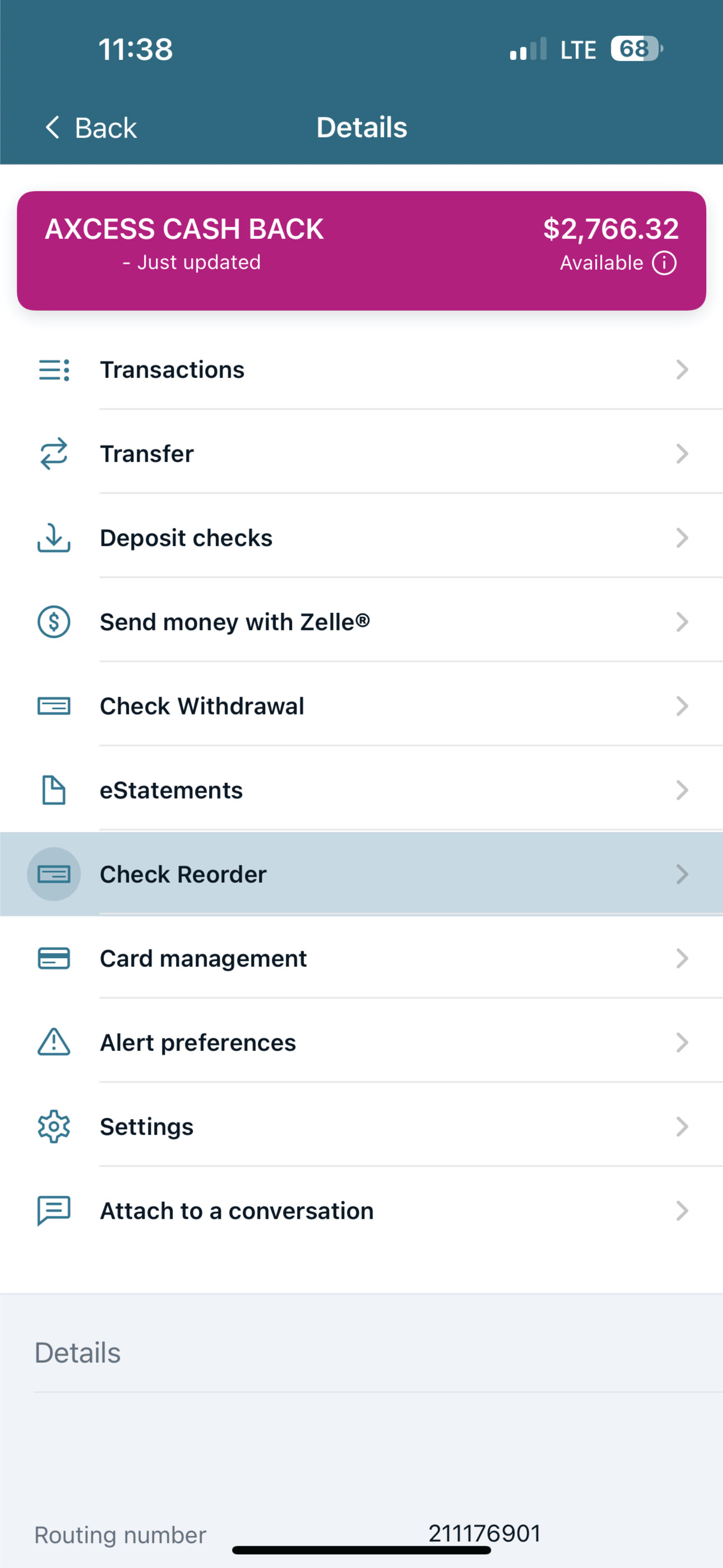The height and width of the screenshot is (1568, 723).
Task: Tap the Back button
Action: tap(89, 127)
